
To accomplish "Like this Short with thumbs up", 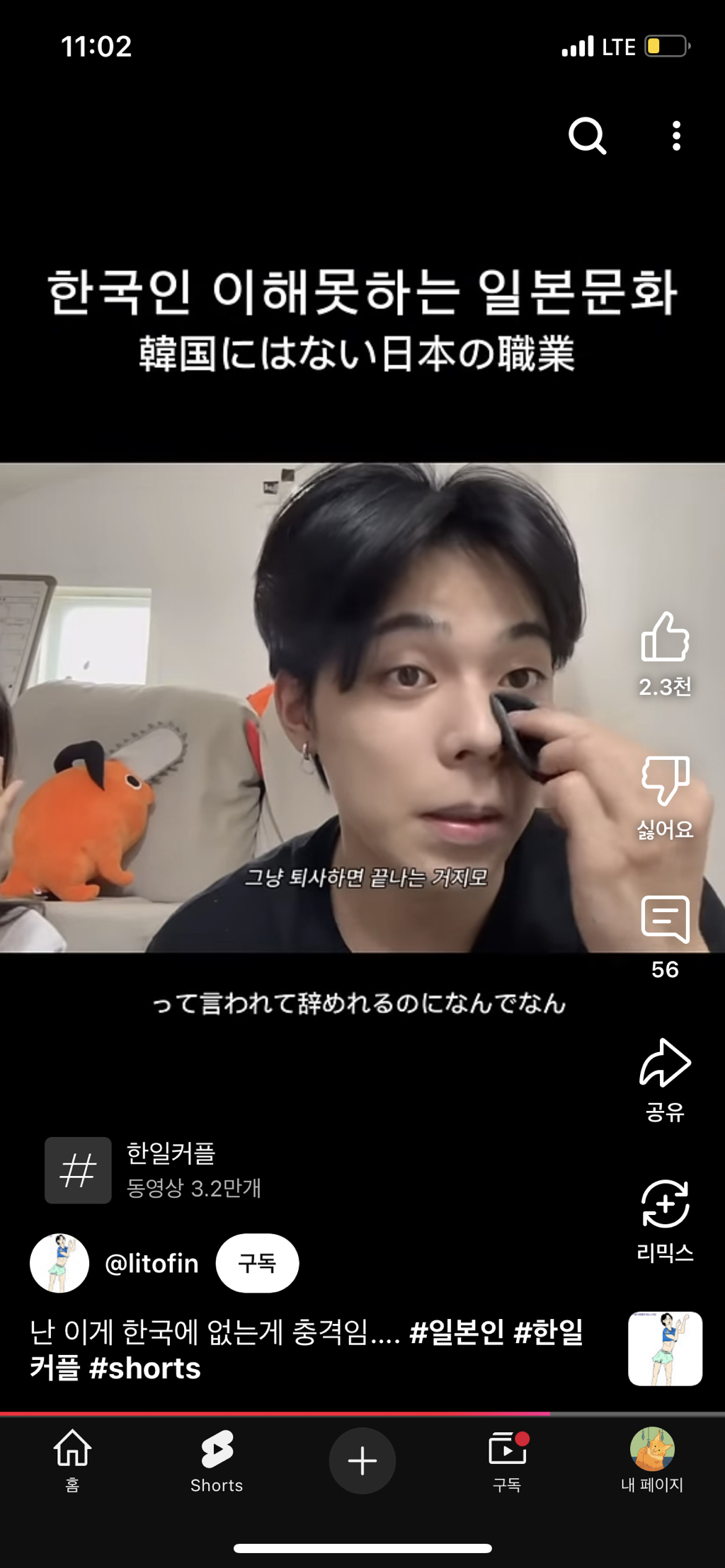I will [665, 637].
